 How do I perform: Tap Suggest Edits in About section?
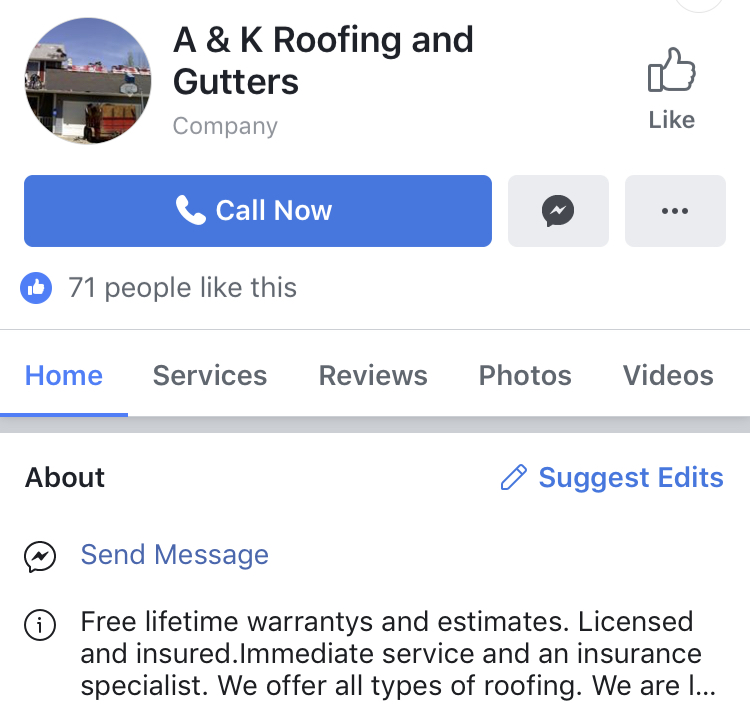[x=612, y=478]
